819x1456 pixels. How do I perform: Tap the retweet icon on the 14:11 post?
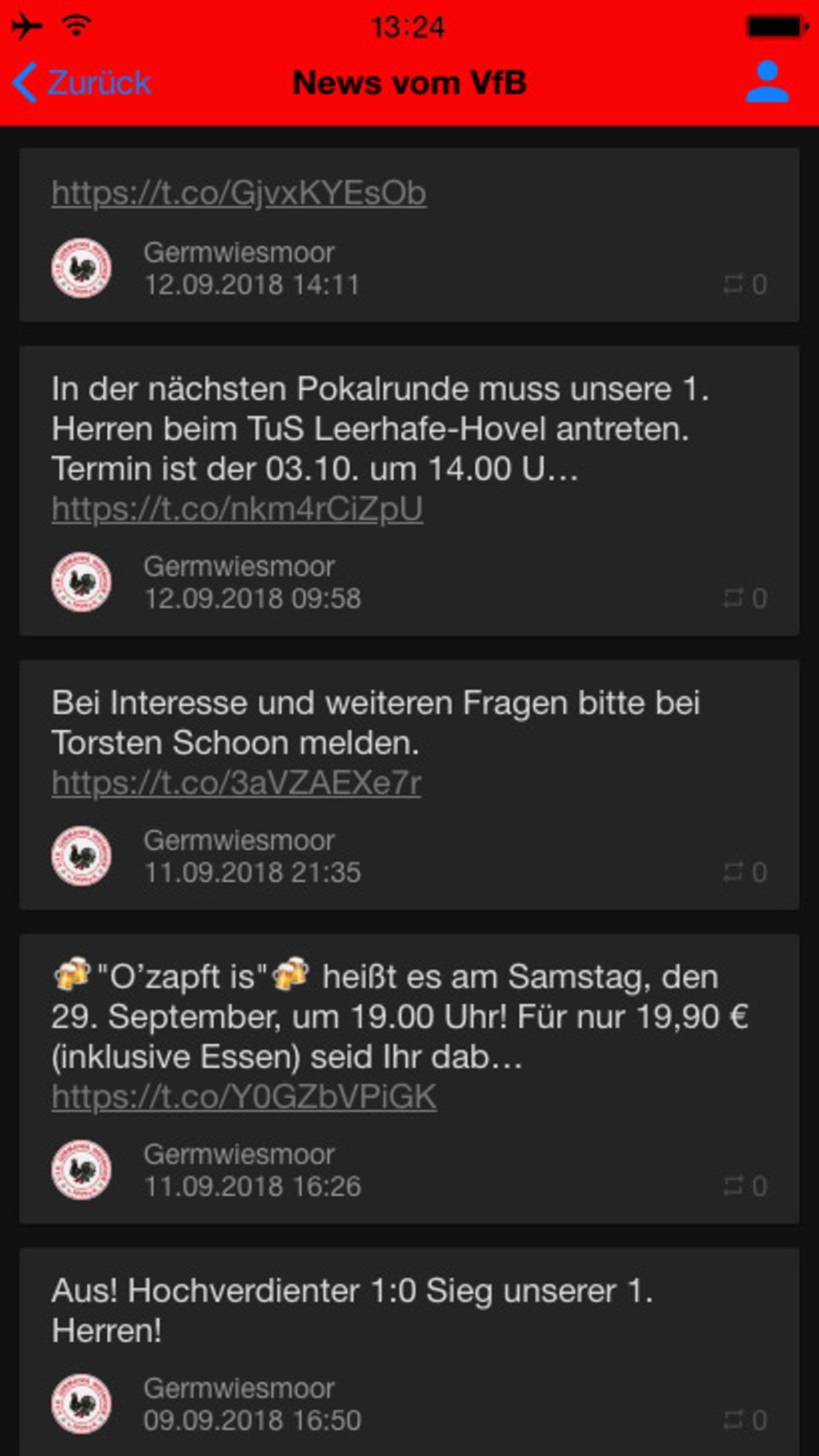point(732,284)
